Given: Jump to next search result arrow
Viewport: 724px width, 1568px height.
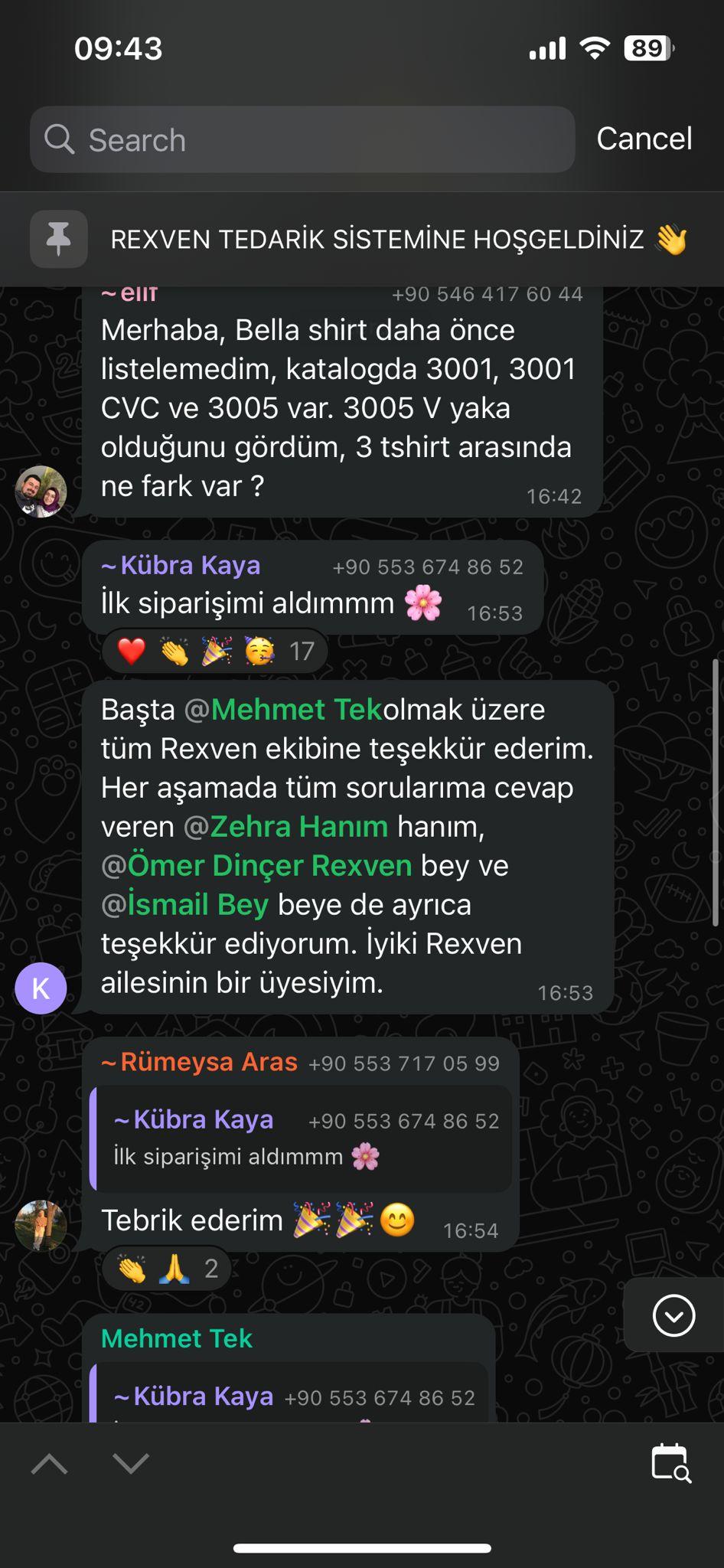Looking at the screenshot, I should [131, 1464].
